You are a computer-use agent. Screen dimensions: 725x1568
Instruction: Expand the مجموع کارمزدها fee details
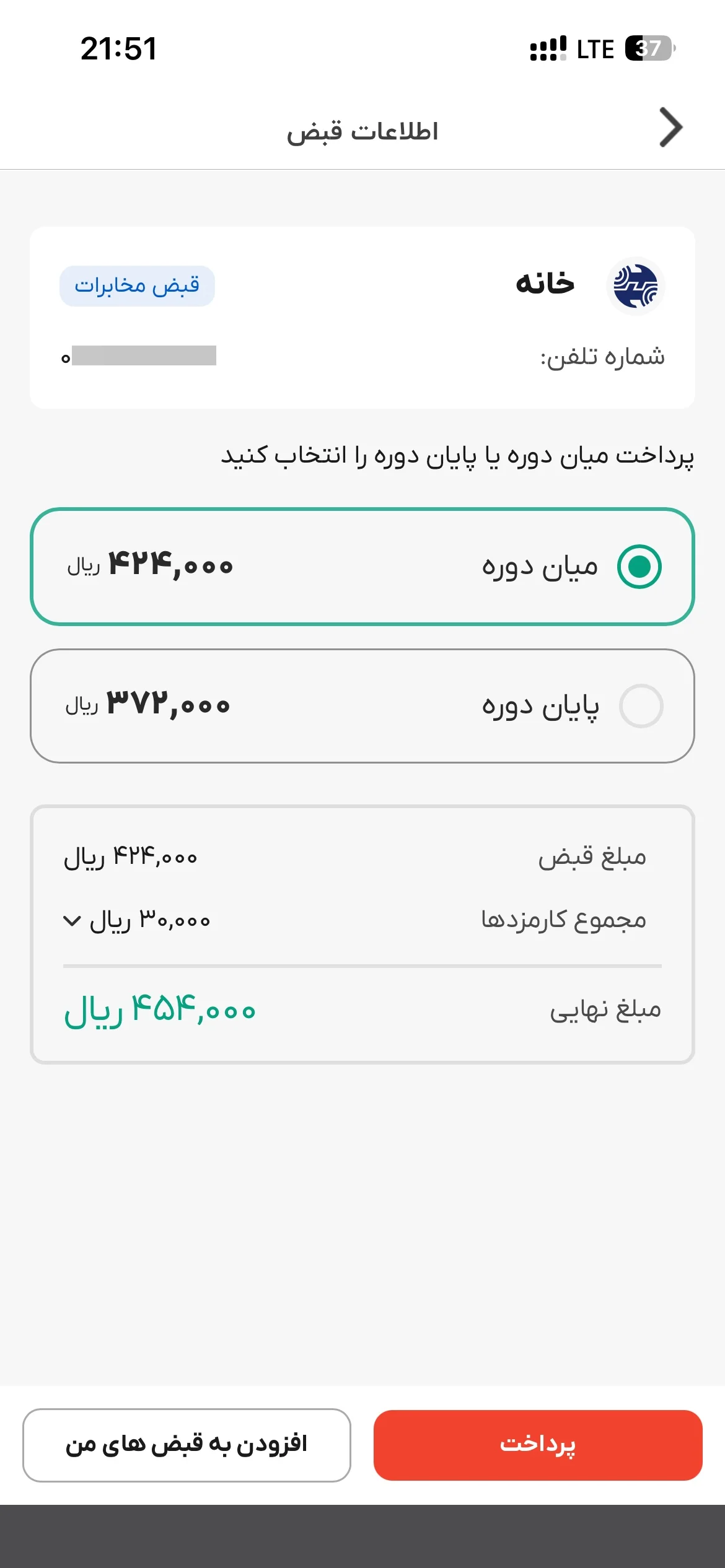click(x=72, y=921)
